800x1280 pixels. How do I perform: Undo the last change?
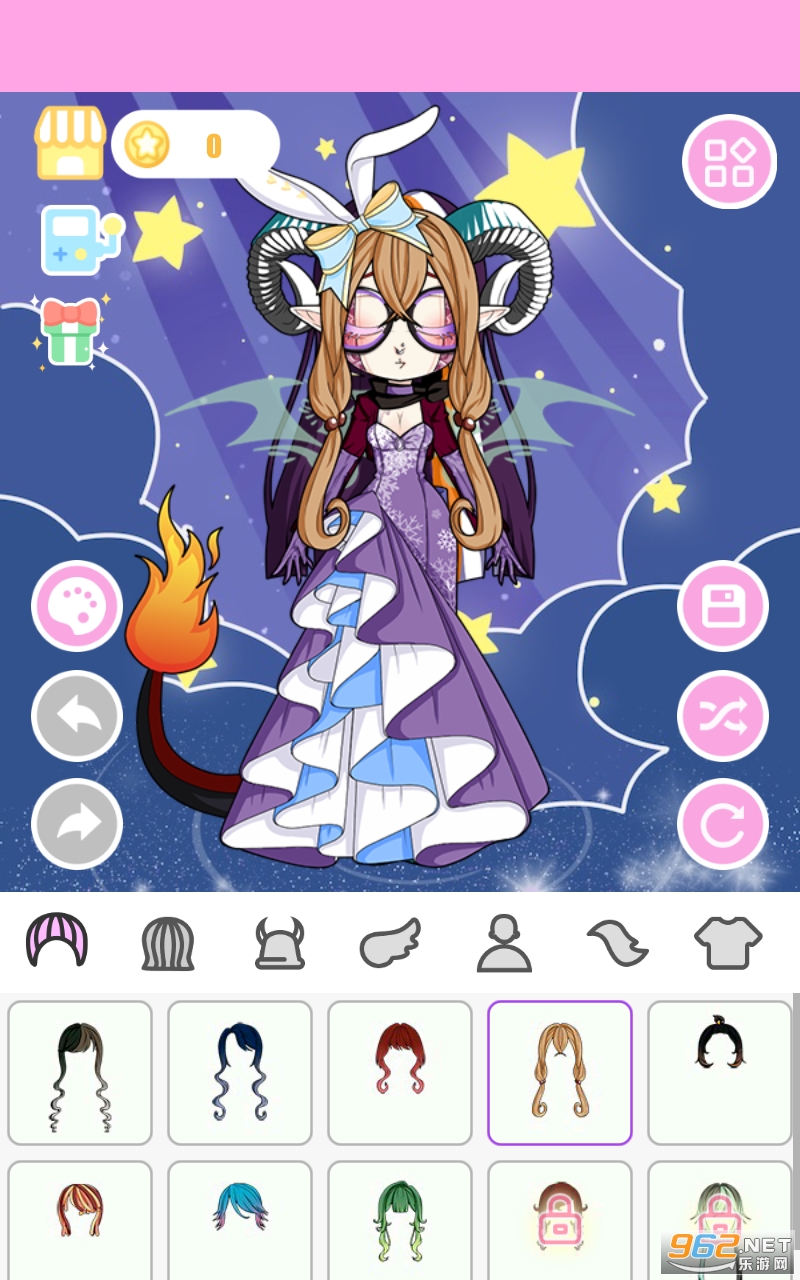pos(77,716)
